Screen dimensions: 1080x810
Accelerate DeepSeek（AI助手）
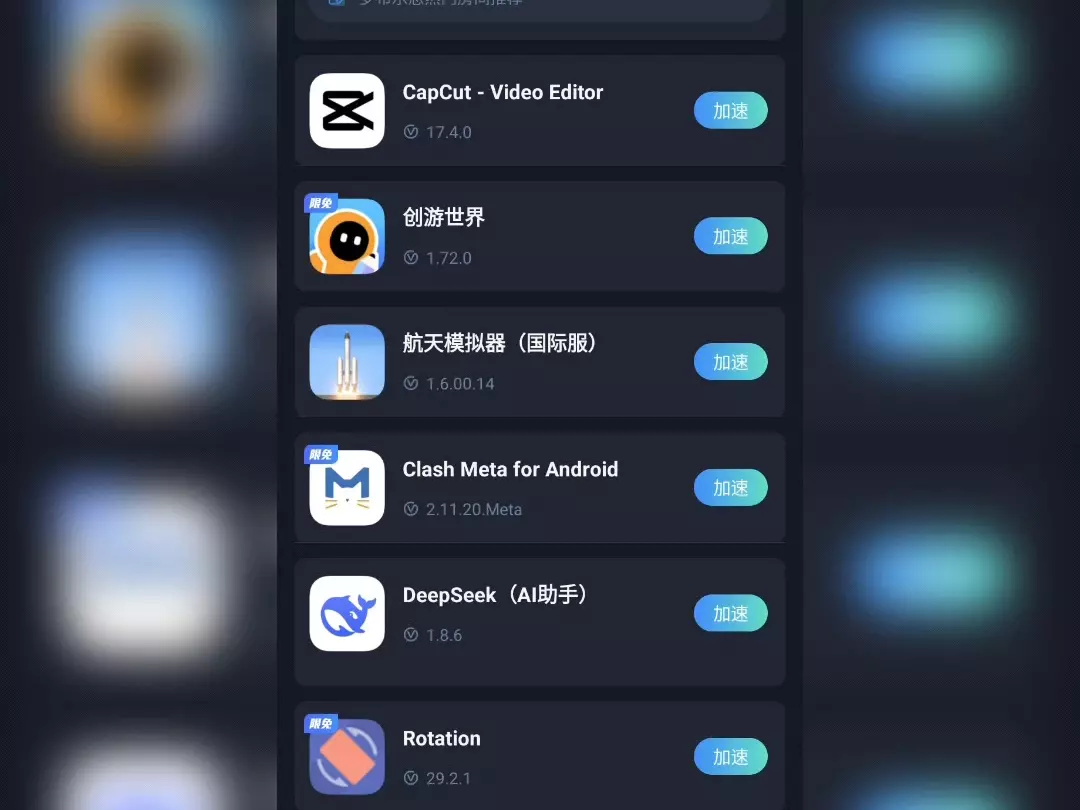[730, 613]
